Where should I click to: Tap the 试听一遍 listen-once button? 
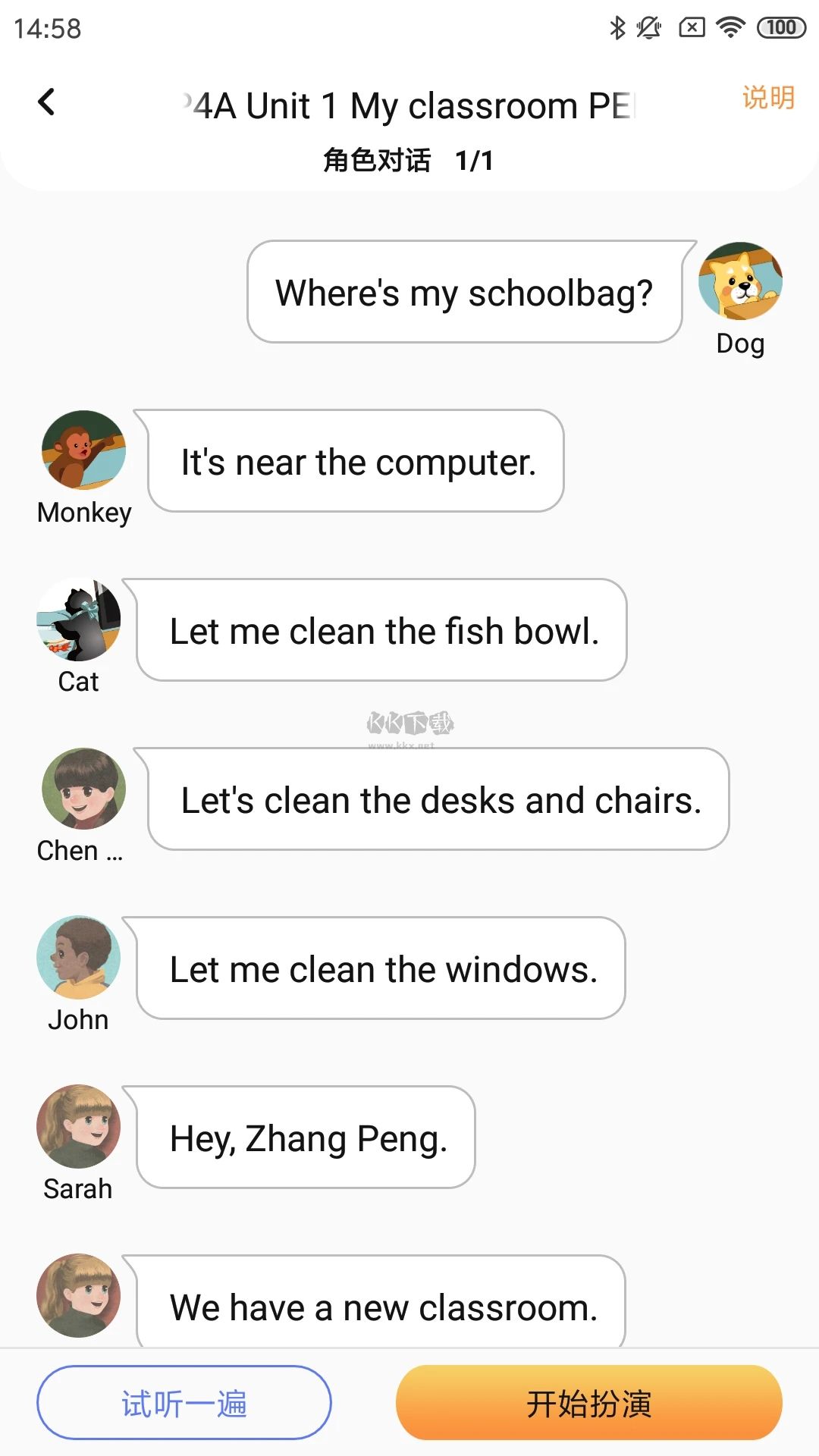[x=184, y=1403]
